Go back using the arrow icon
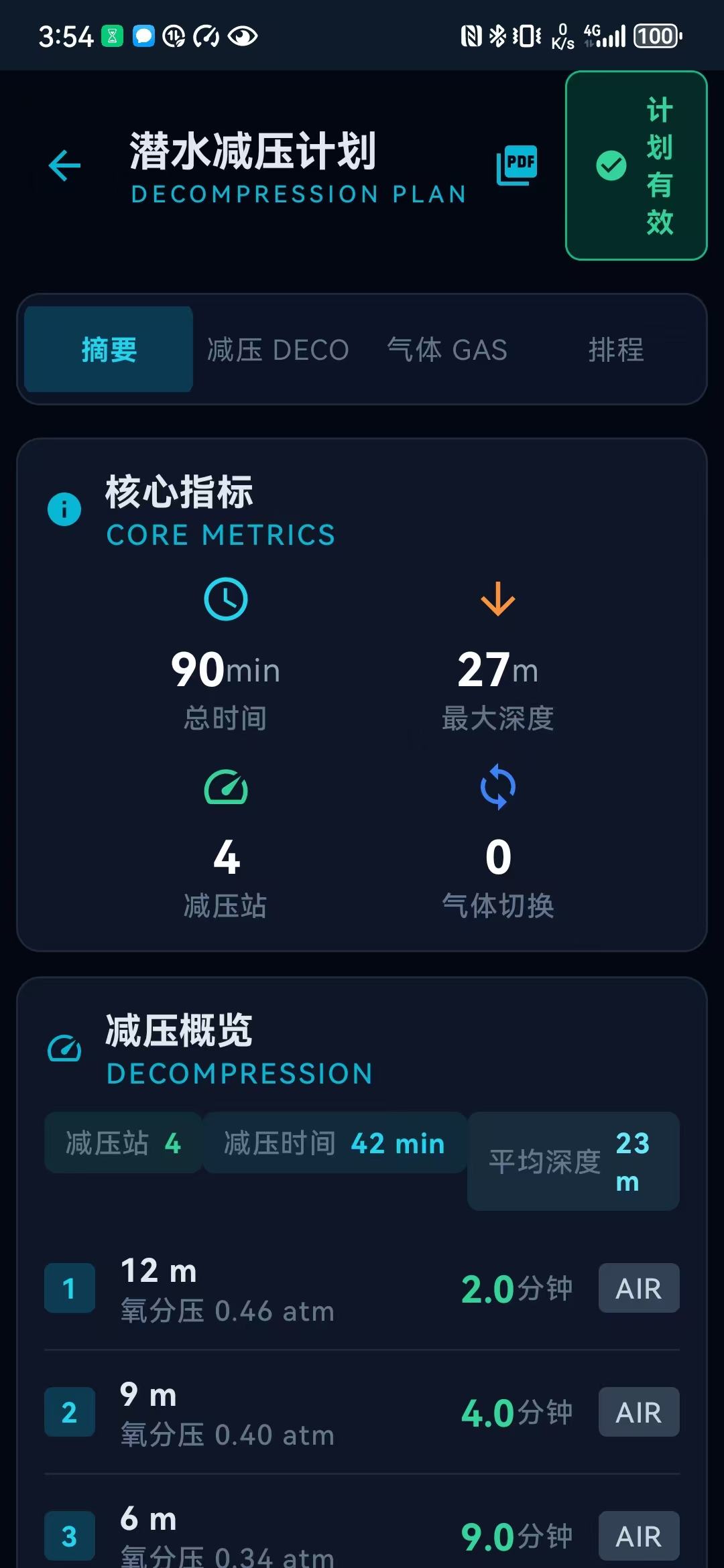This screenshot has height=1568, width=724. point(64,166)
